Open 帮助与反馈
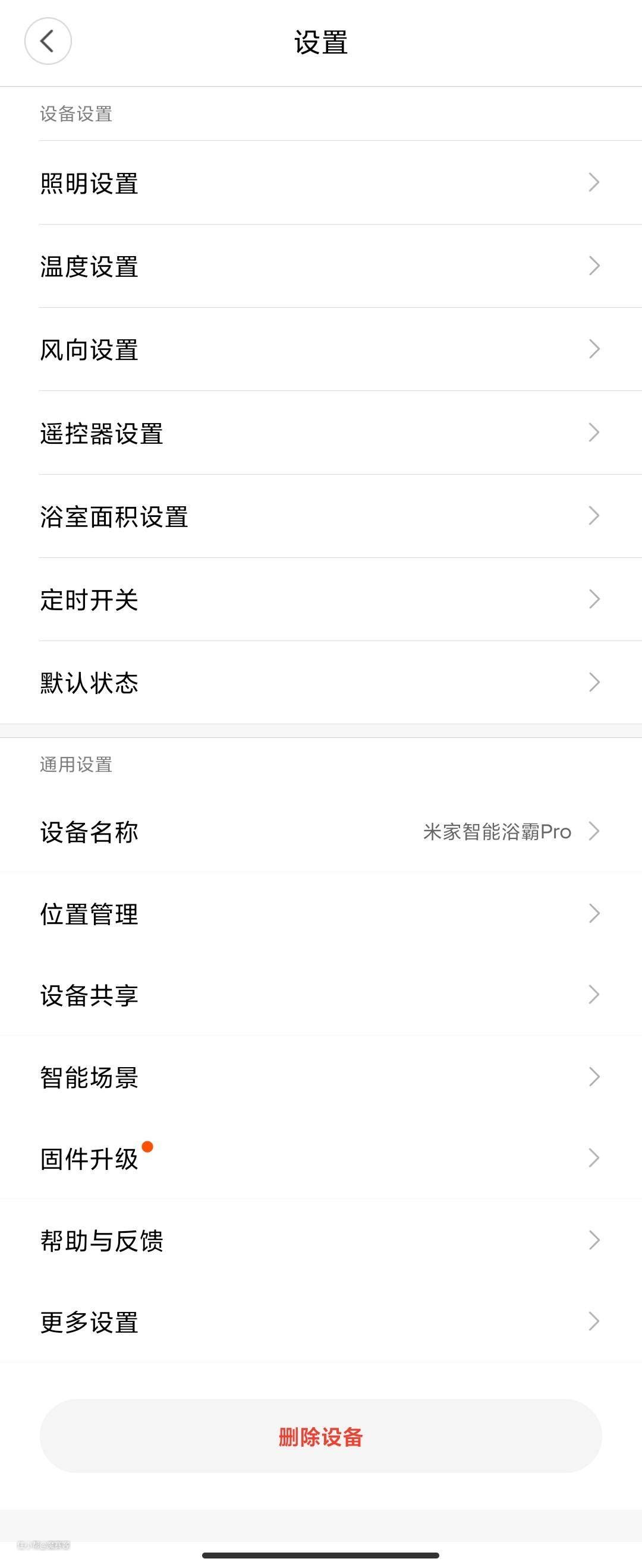Screen dimensions: 642x1568 [320, 1240]
